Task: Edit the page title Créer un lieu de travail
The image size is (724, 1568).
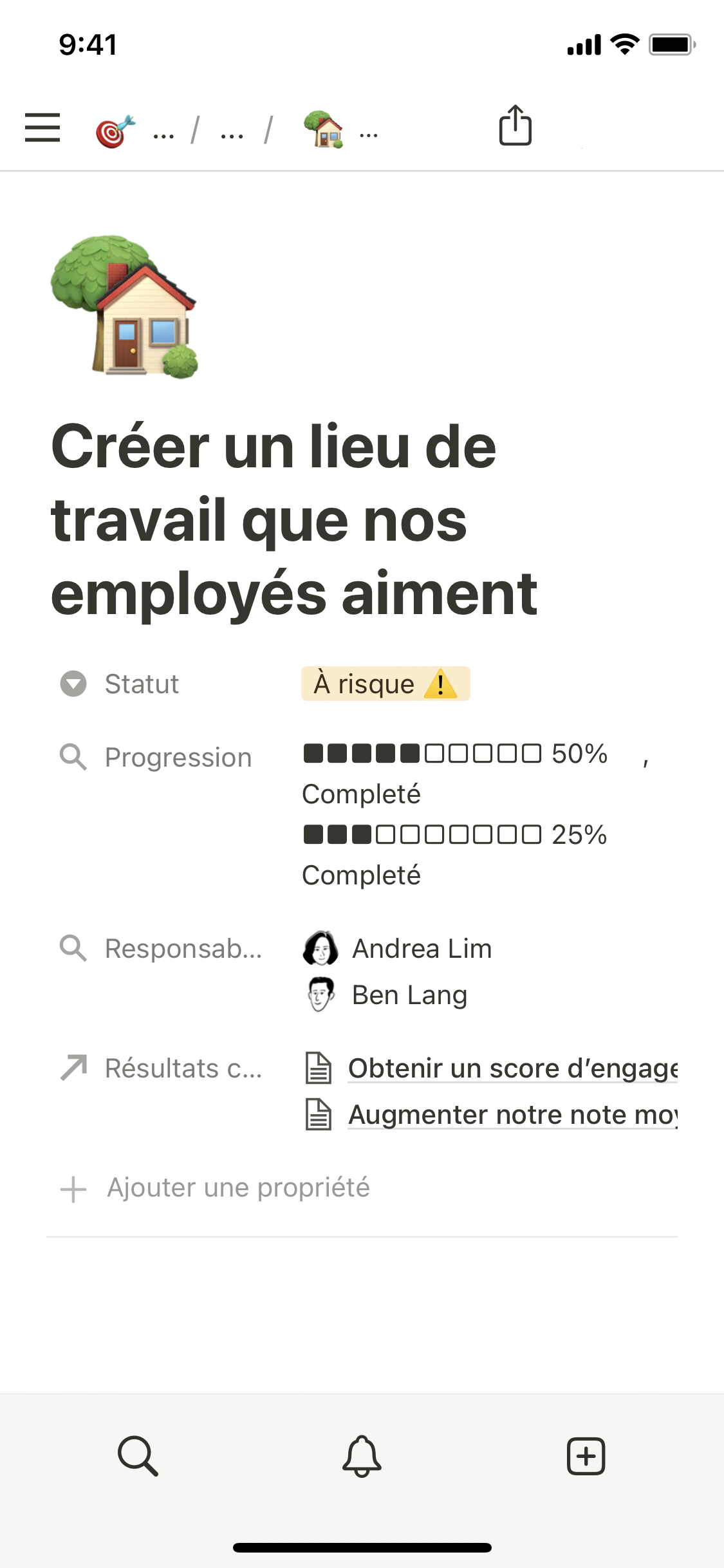Action: [293, 519]
